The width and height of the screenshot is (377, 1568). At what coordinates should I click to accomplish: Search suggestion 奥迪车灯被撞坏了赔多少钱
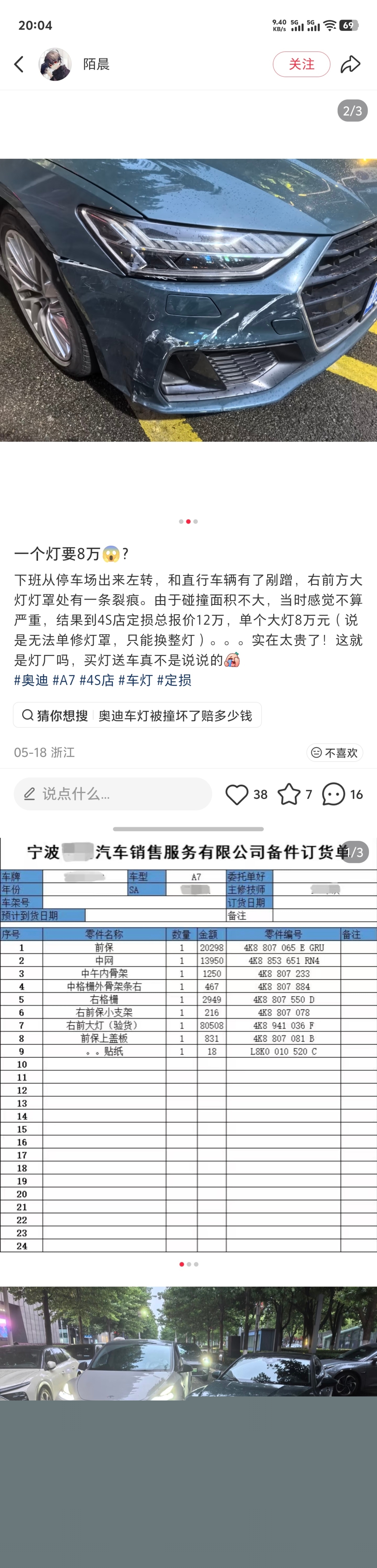point(175,715)
